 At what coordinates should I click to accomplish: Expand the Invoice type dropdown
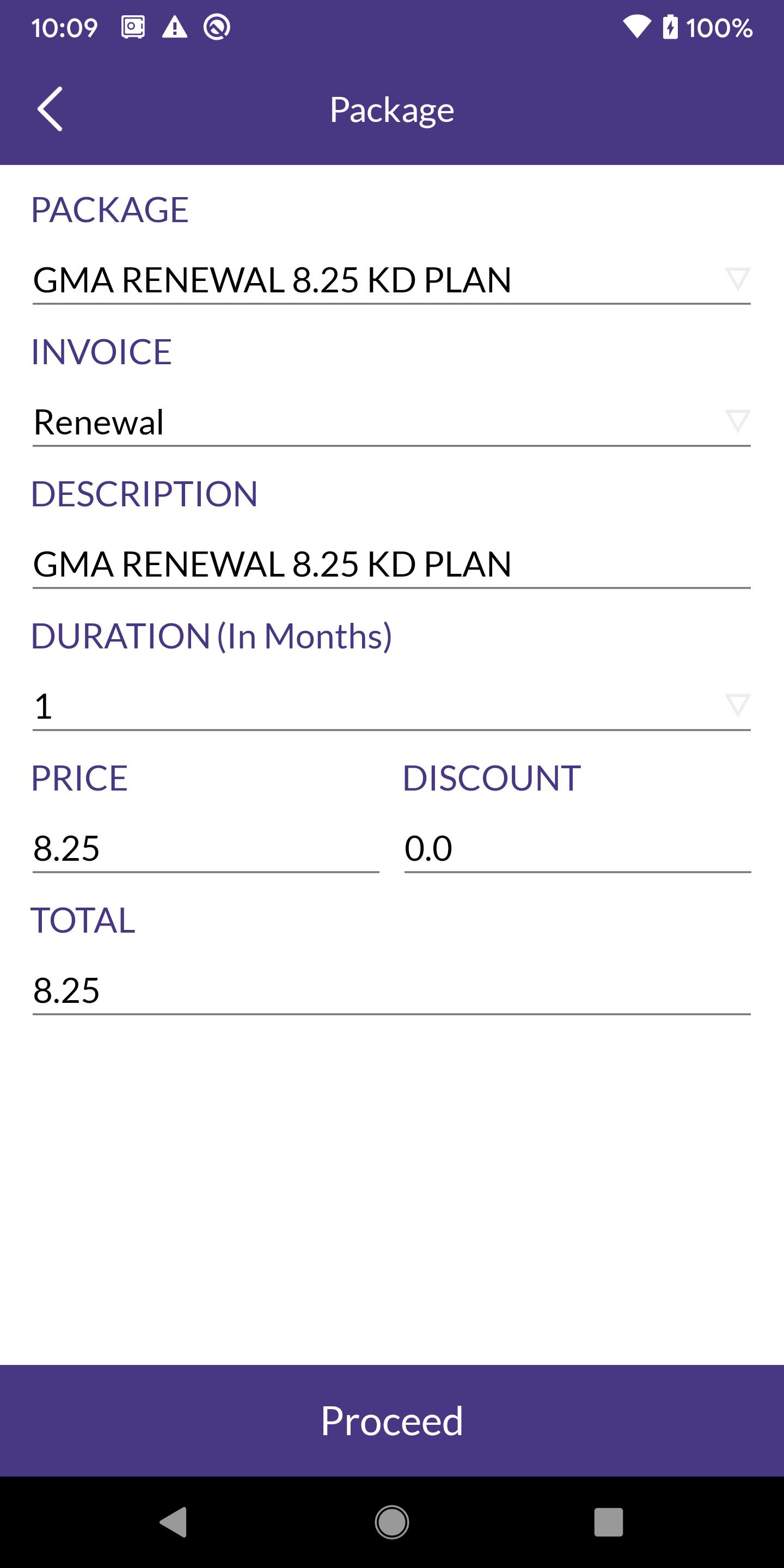(x=391, y=422)
